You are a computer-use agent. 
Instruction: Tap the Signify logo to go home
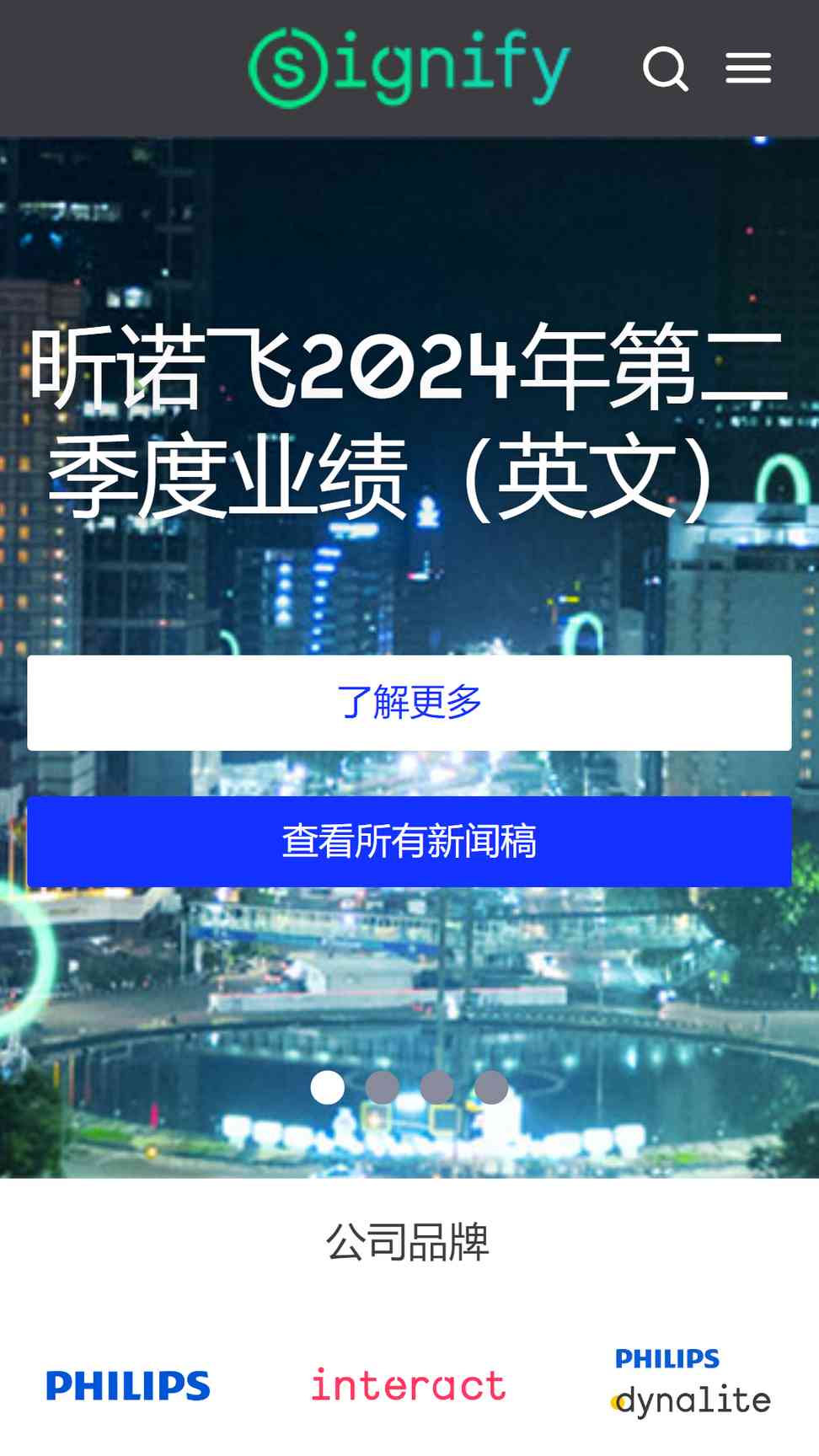click(409, 67)
